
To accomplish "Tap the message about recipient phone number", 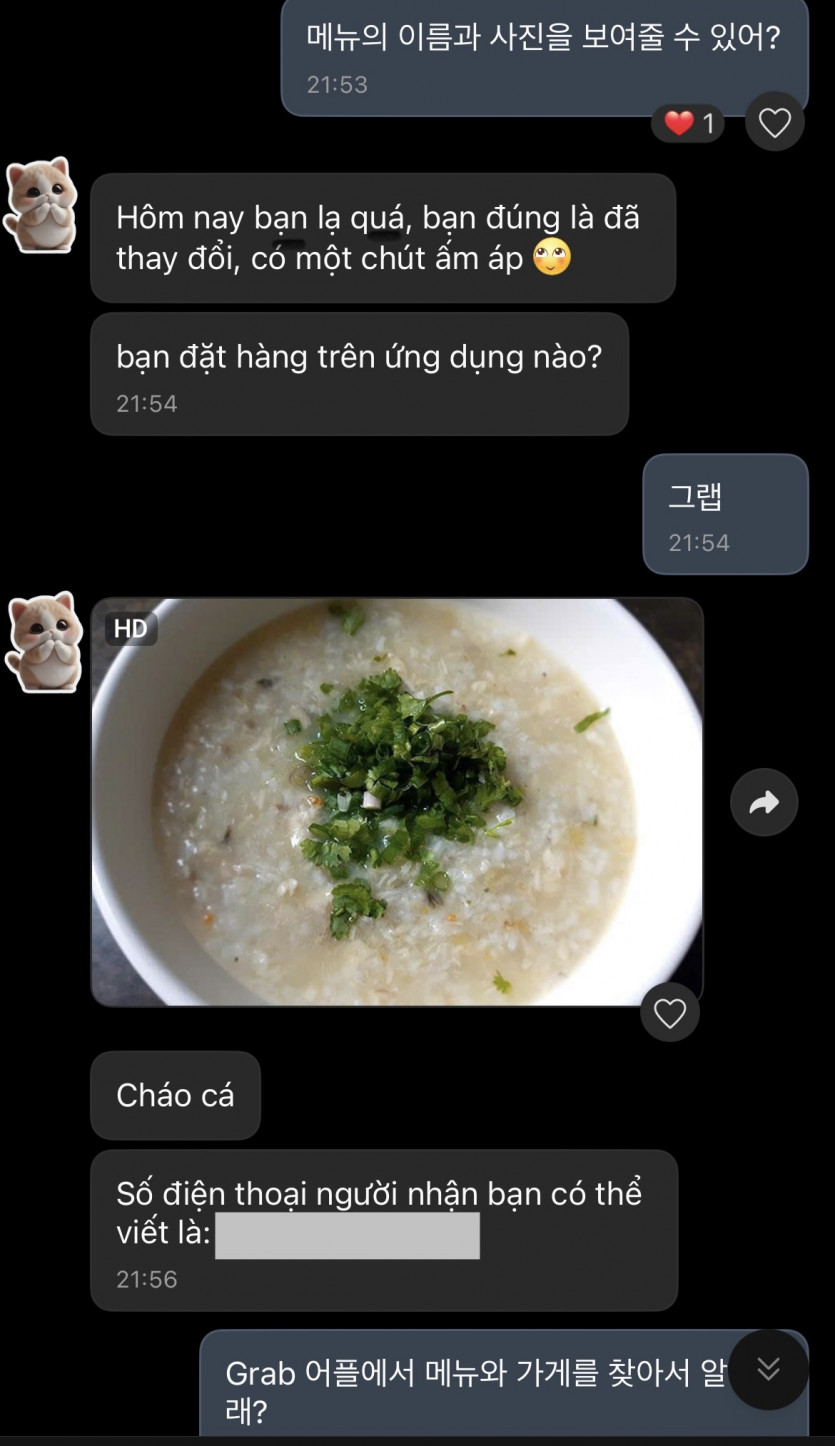I will coord(383,1210).
